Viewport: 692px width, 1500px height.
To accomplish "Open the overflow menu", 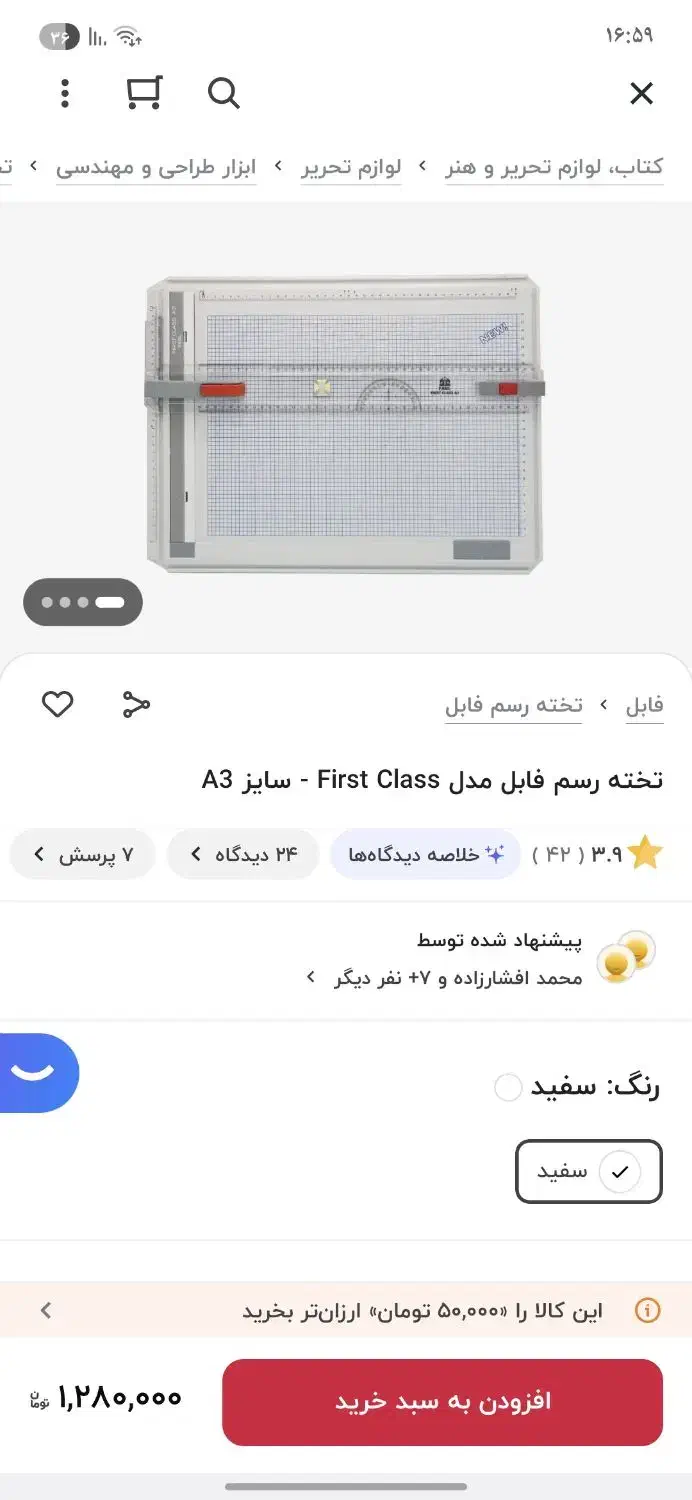I will [x=65, y=94].
